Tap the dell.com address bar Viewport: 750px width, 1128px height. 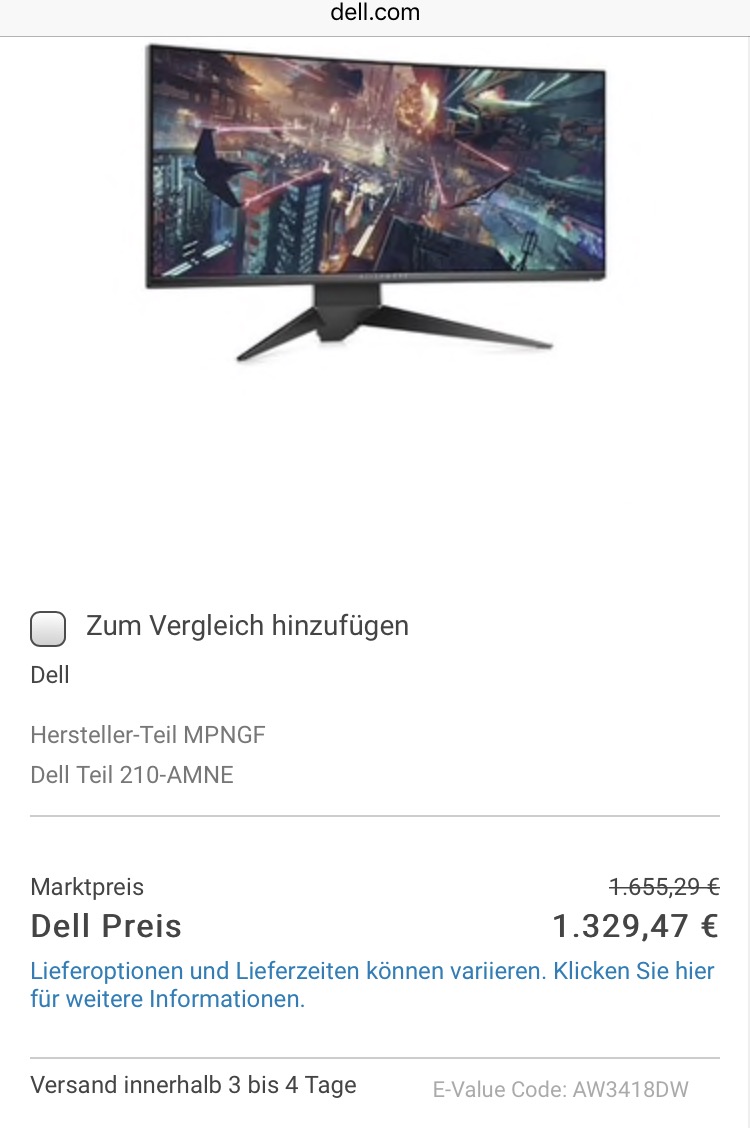375,14
